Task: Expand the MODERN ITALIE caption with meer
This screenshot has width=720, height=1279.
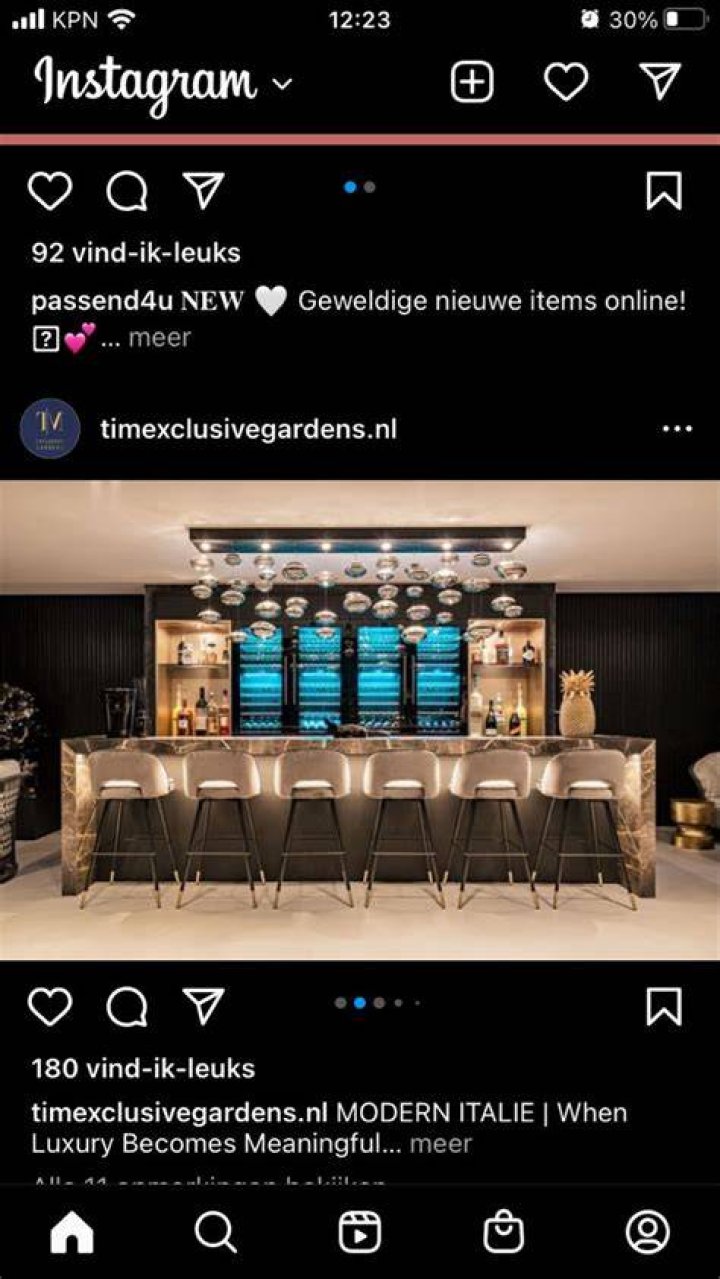Action: [440, 1143]
